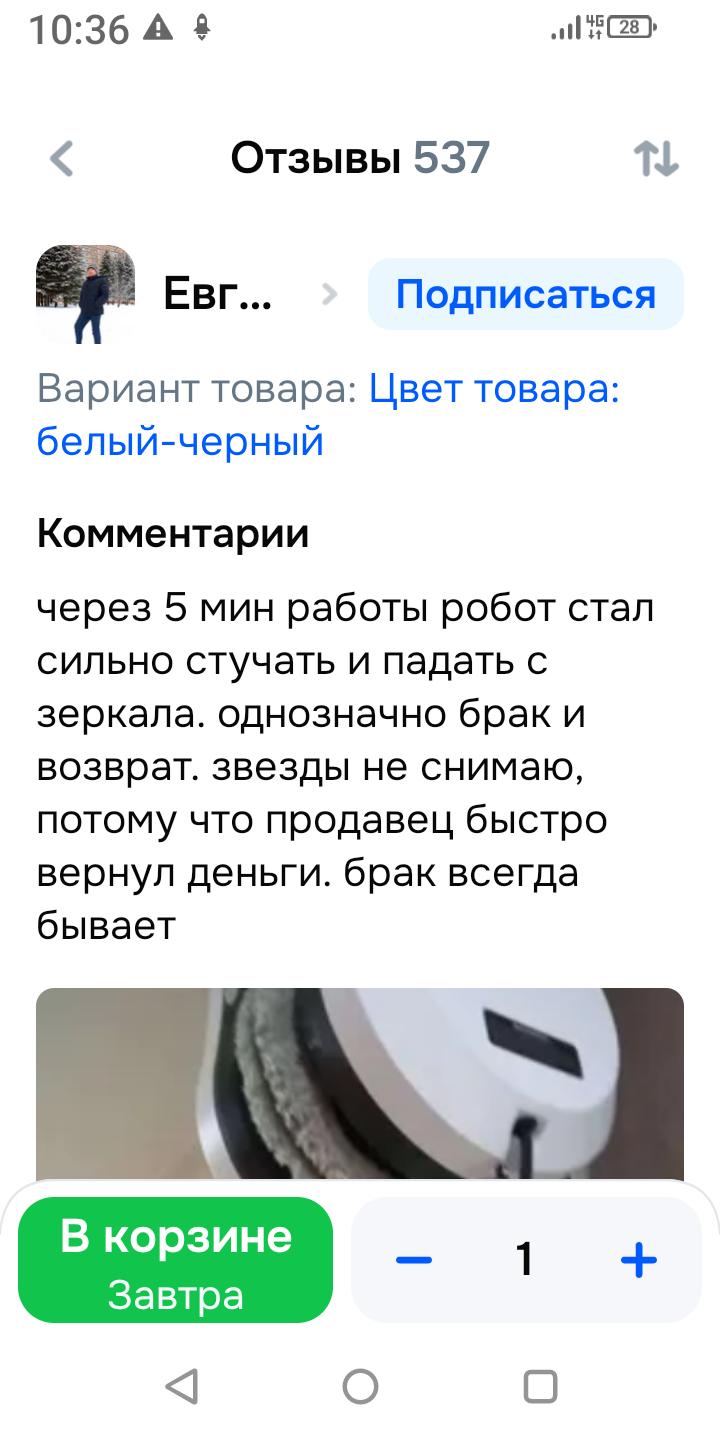The height and width of the screenshot is (1440, 720).
Task: Go back from the reviews page
Action: [x=62, y=159]
